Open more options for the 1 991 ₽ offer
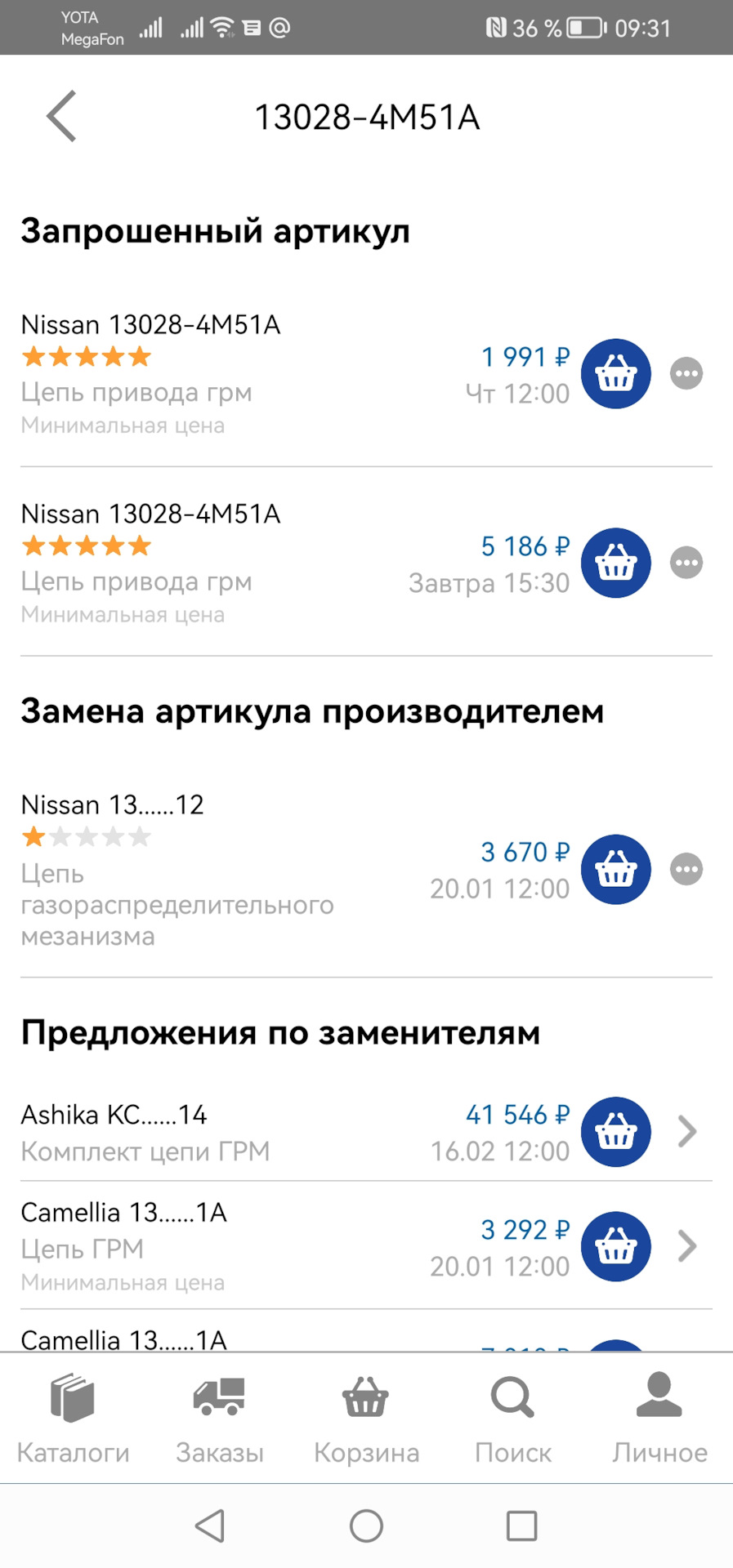Image resolution: width=733 pixels, height=1568 pixels. (686, 374)
